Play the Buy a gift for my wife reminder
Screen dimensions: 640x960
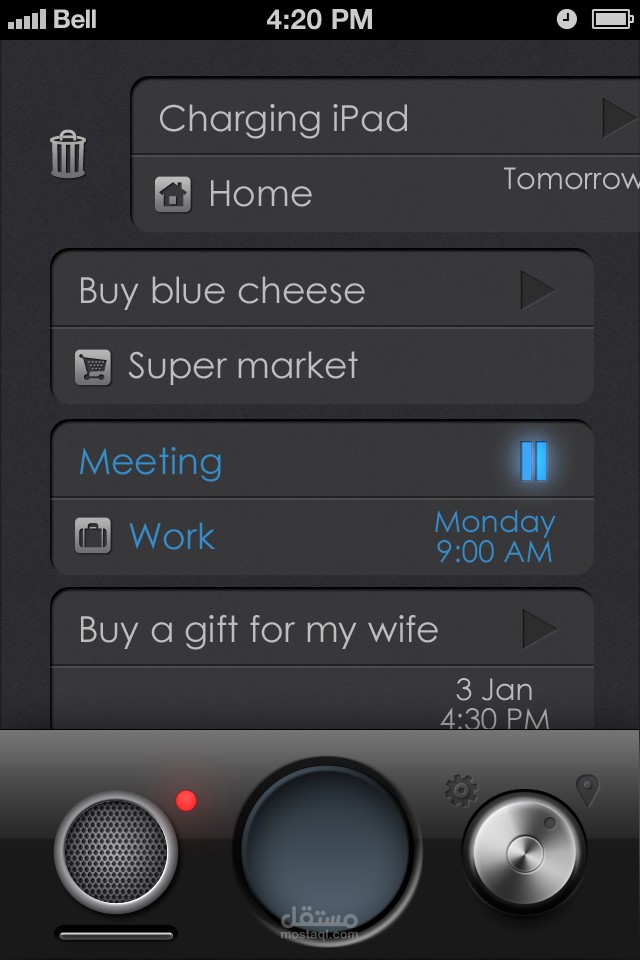click(539, 630)
